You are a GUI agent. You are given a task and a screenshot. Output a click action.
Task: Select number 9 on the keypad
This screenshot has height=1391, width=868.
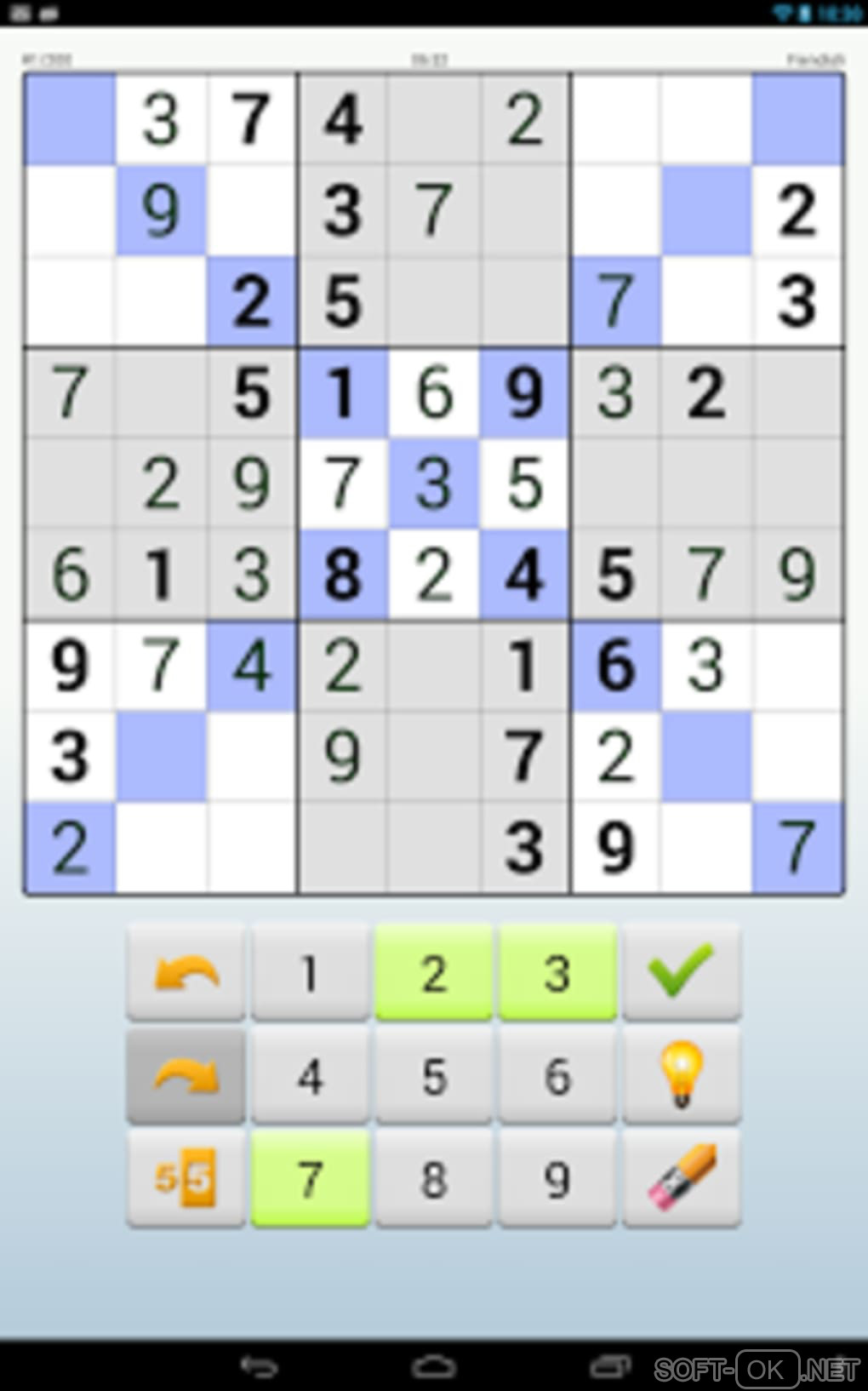(557, 1179)
